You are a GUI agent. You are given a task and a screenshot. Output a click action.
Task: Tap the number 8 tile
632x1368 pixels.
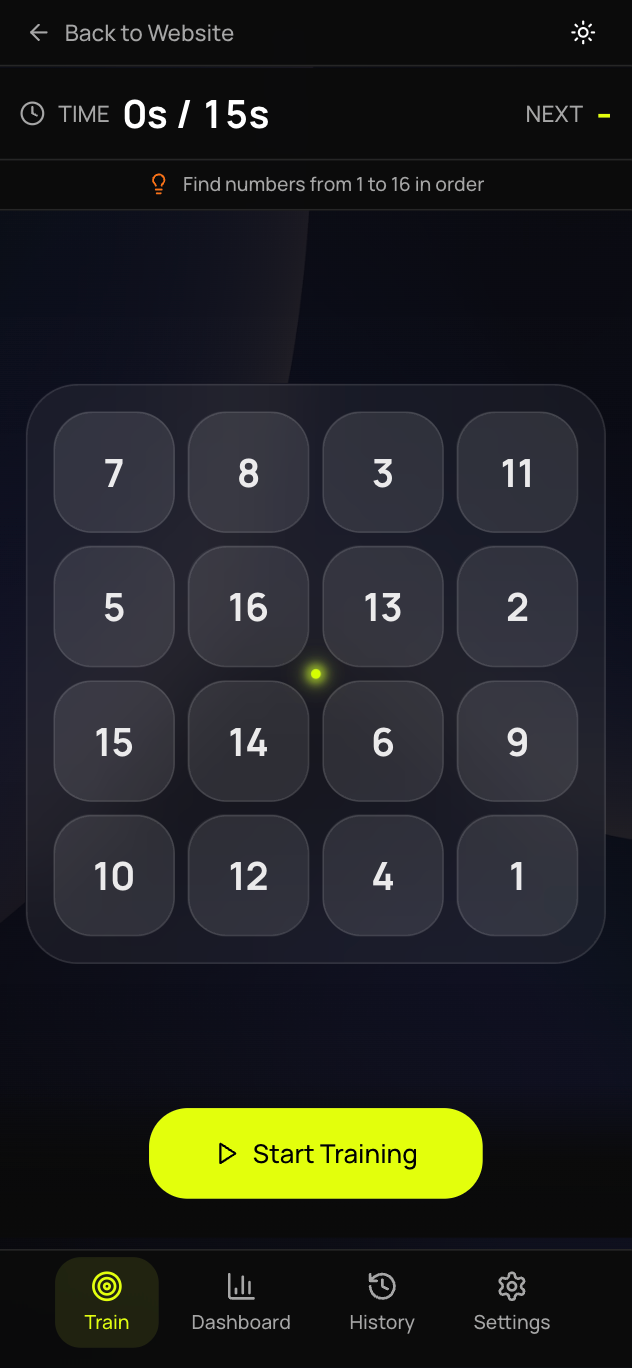pos(248,472)
